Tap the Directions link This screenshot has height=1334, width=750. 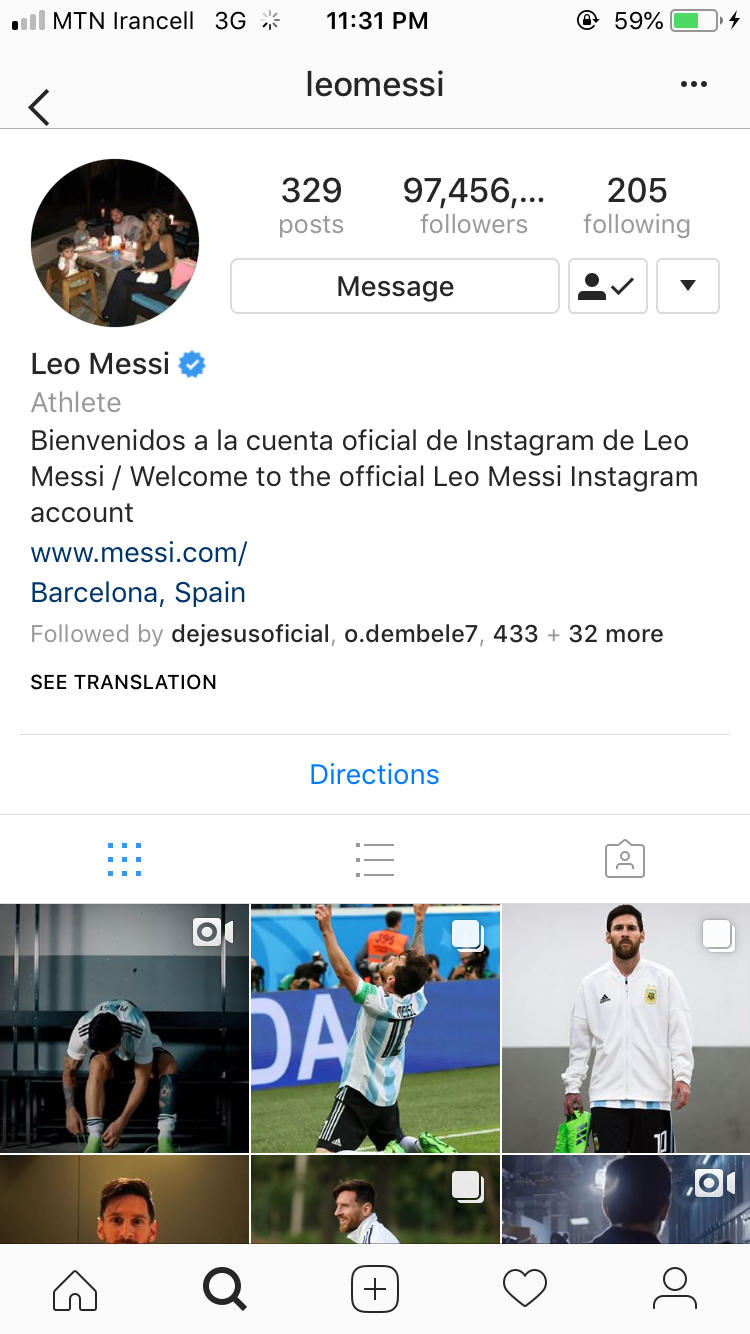pyautogui.click(x=375, y=774)
